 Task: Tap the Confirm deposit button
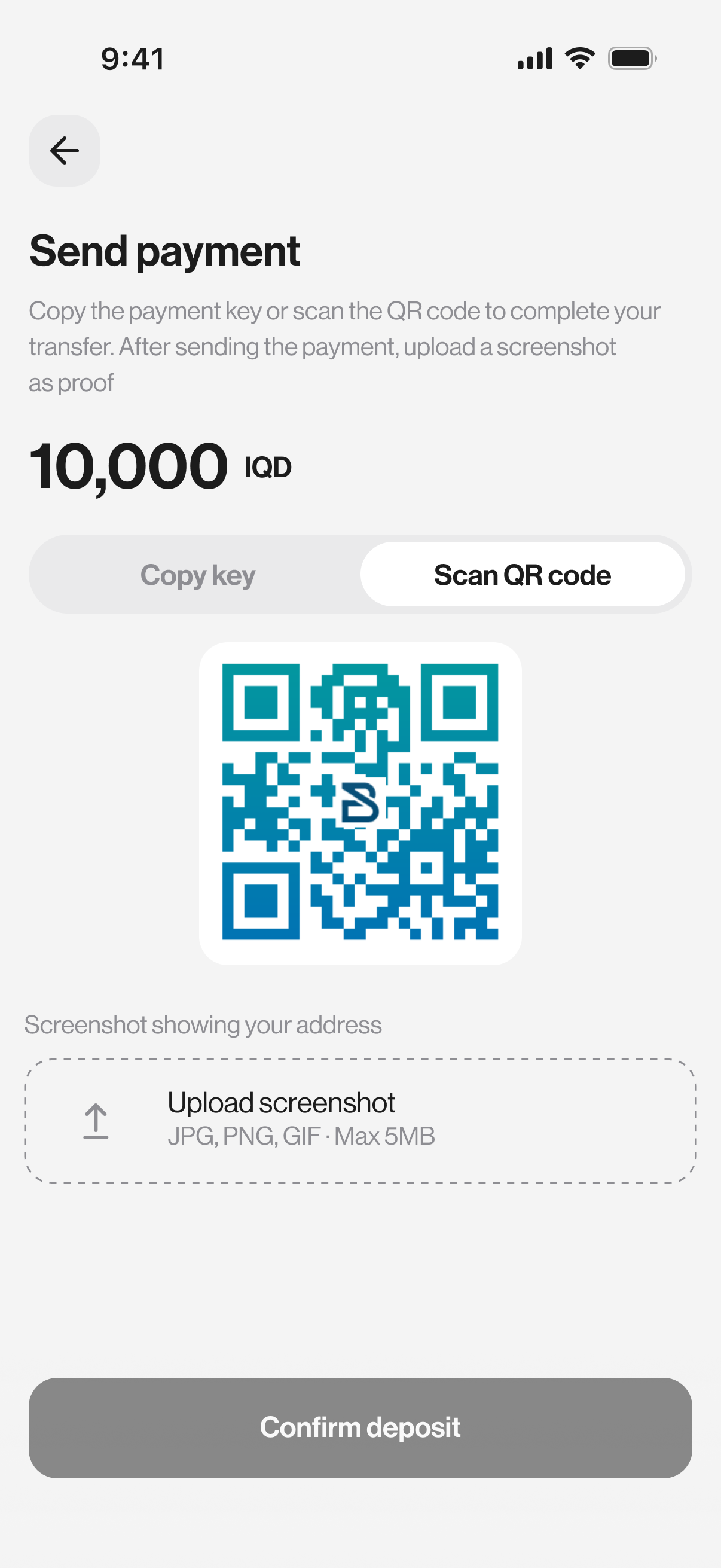coord(360,1427)
